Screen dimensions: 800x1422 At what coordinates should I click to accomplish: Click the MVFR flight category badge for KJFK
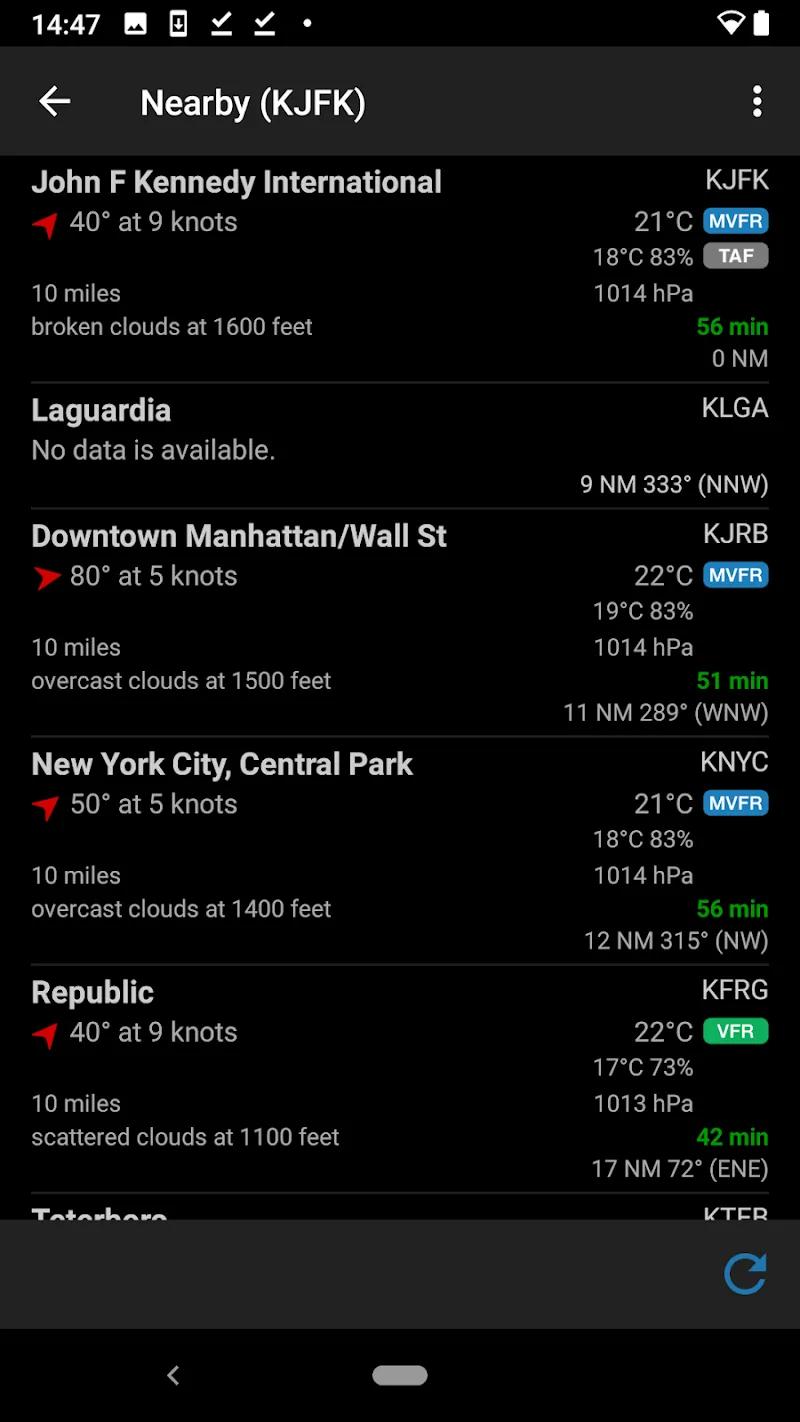tap(736, 221)
